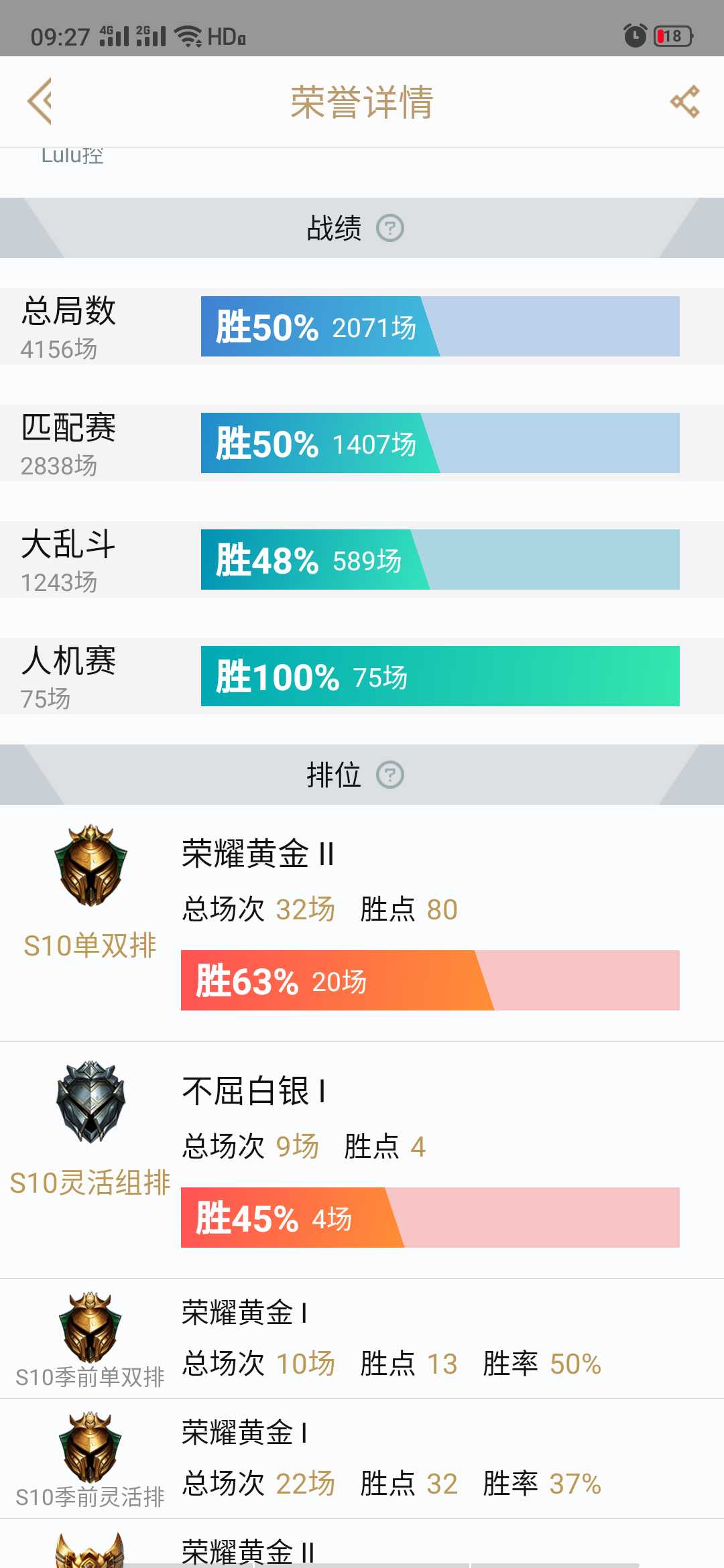724x1568 pixels.
Task: Go back from the 荣誉详情 page
Action: (x=40, y=101)
